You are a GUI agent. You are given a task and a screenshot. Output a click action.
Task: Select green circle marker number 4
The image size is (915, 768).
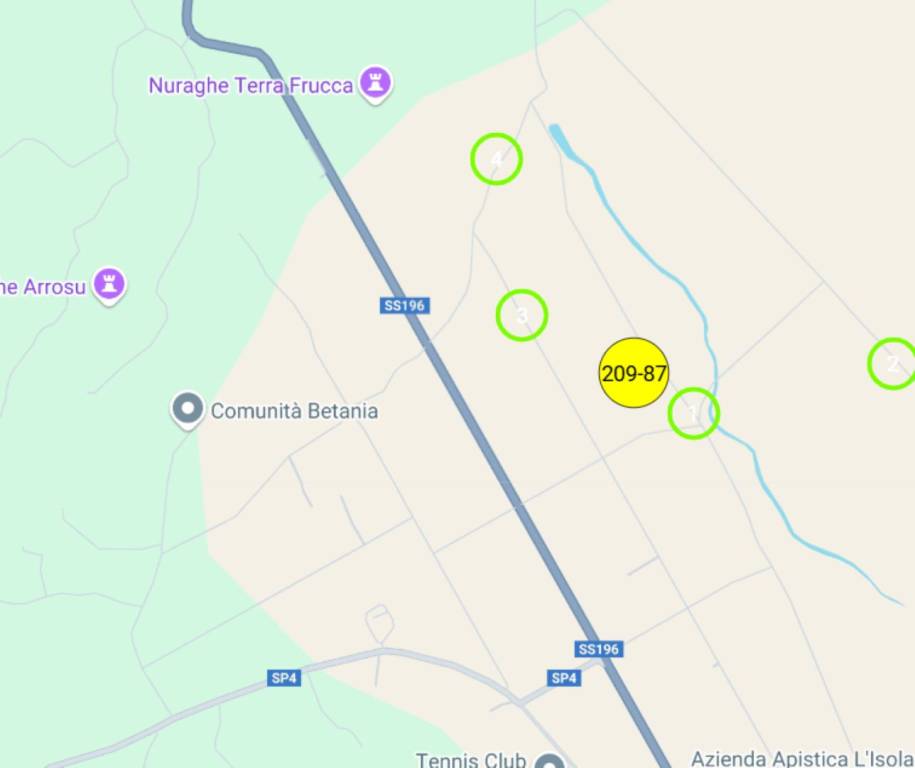click(x=496, y=158)
